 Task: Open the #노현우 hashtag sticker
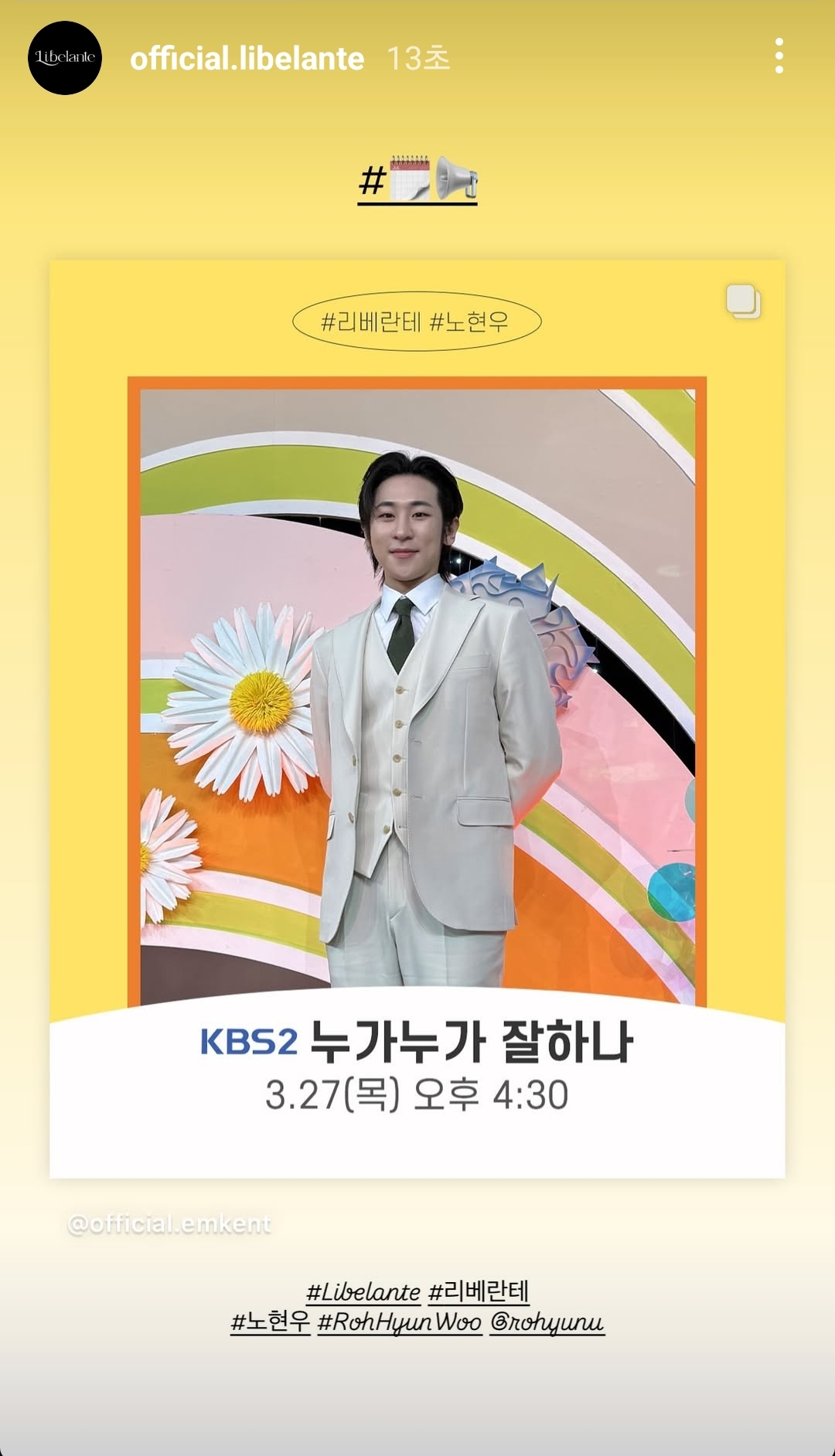point(270,1322)
